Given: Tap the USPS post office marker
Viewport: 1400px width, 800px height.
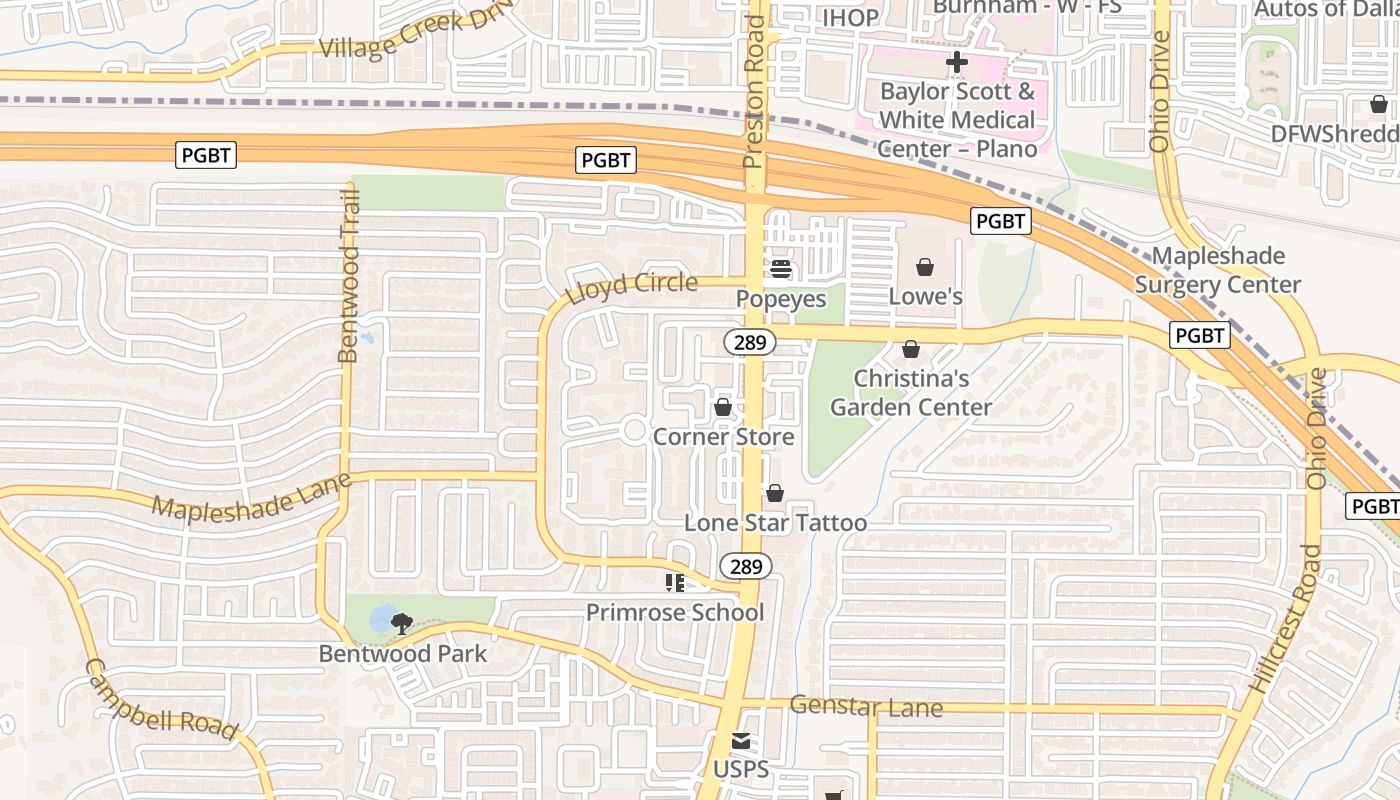Looking at the screenshot, I should tap(741, 742).
